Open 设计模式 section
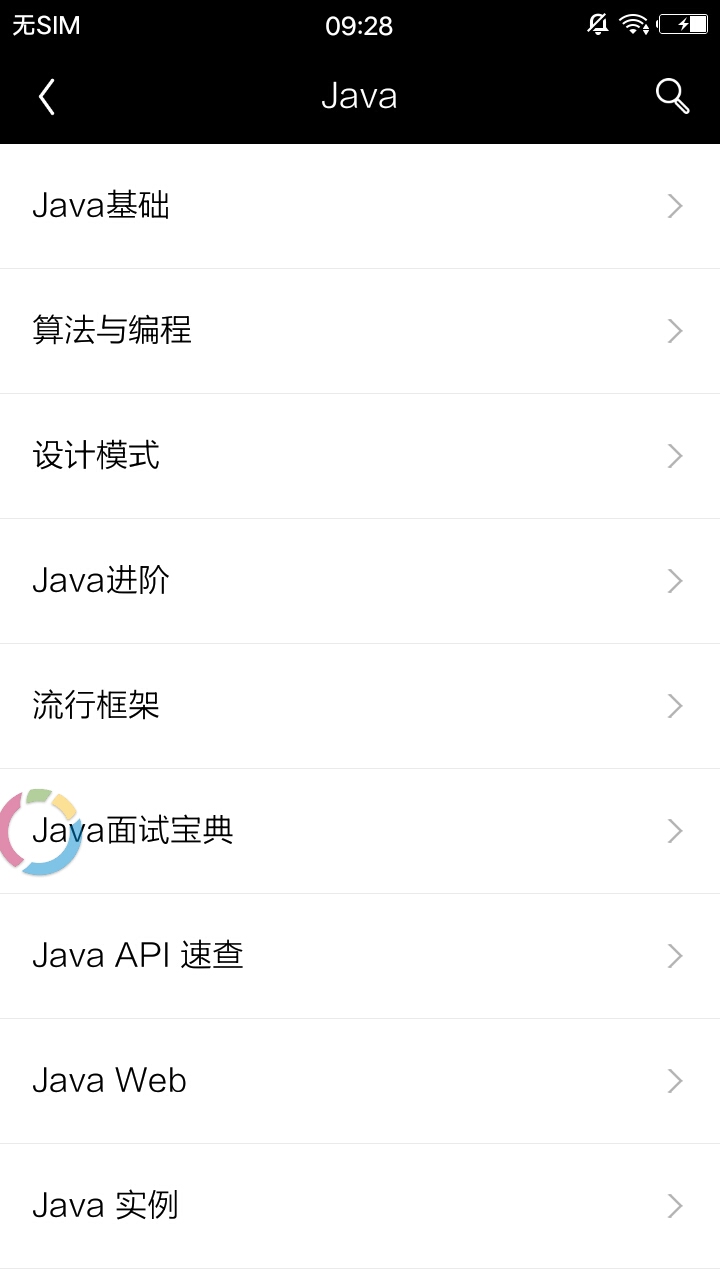 pyautogui.click(x=360, y=456)
